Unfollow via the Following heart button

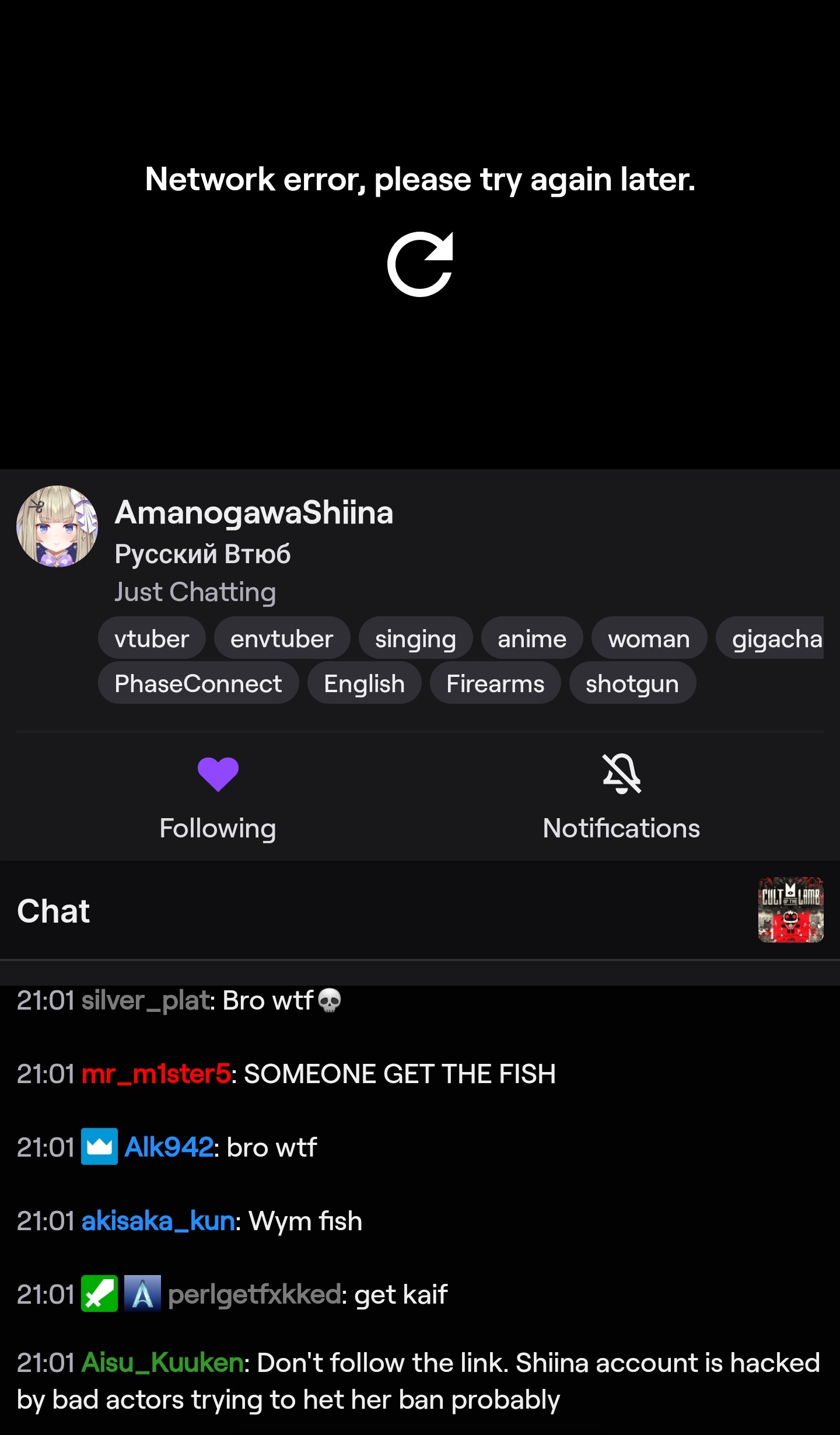click(218, 797)
